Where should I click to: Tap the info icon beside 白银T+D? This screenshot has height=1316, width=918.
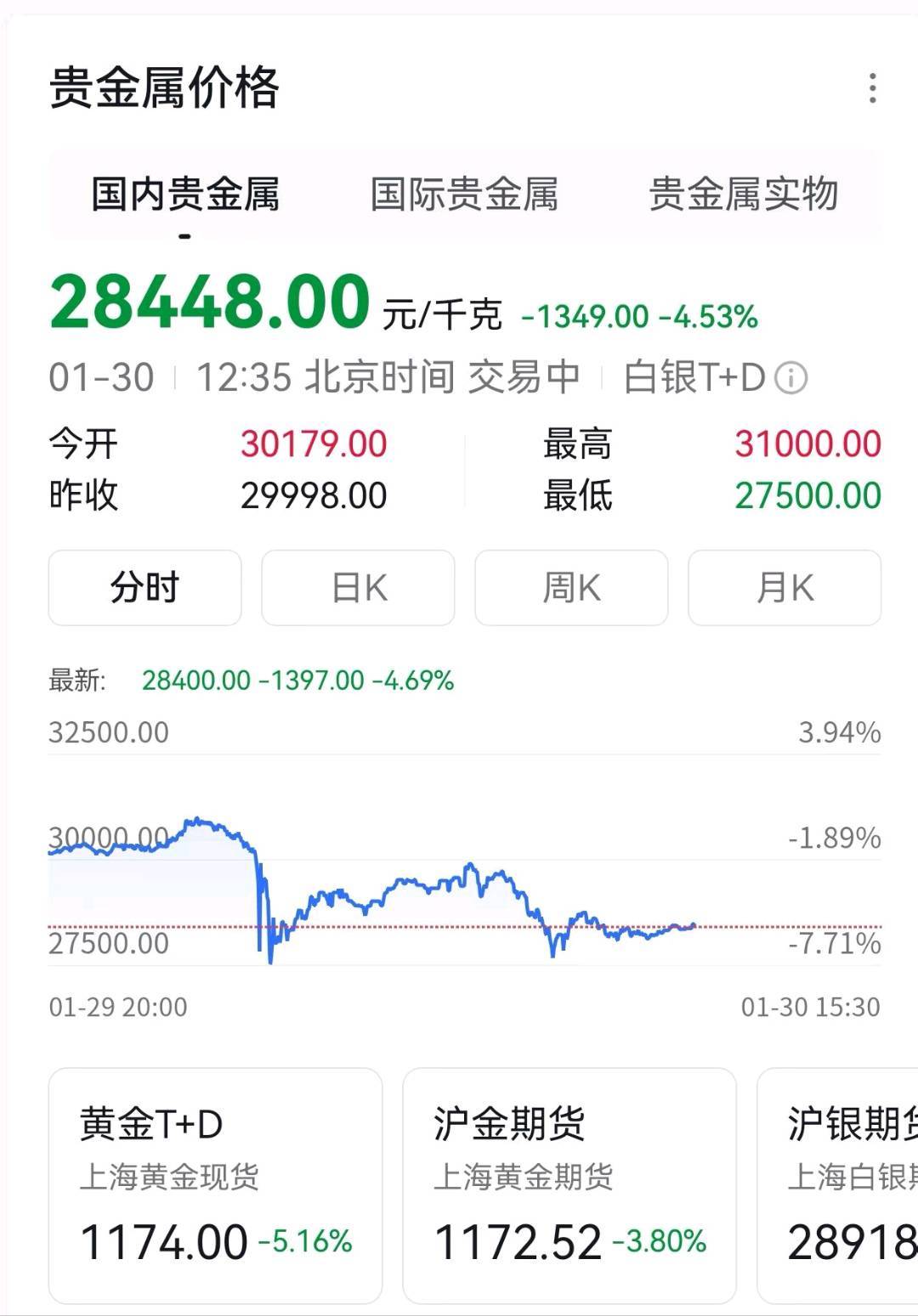(792, 378)
